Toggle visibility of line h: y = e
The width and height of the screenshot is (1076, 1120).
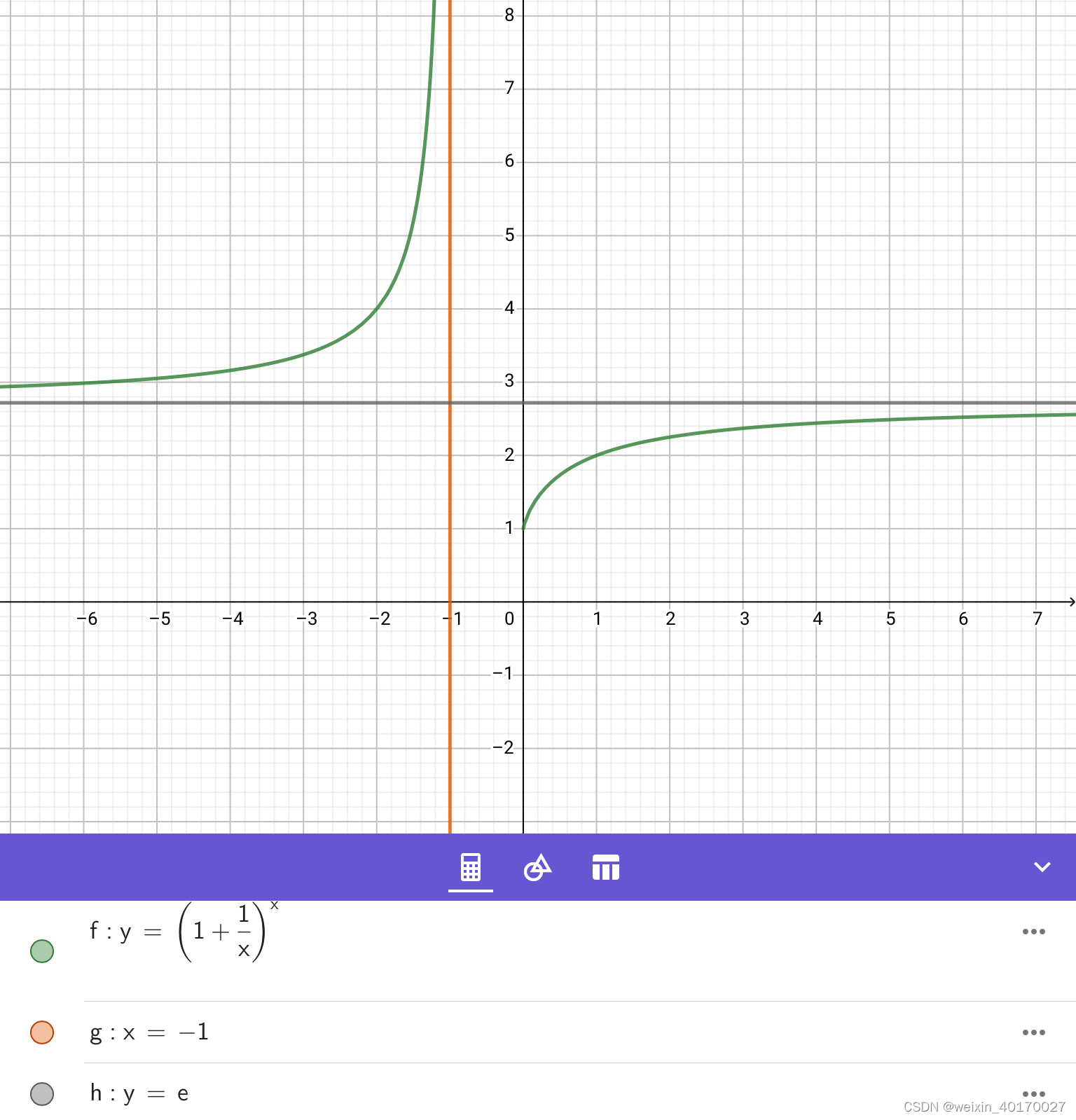click(x=42, y=1093)
